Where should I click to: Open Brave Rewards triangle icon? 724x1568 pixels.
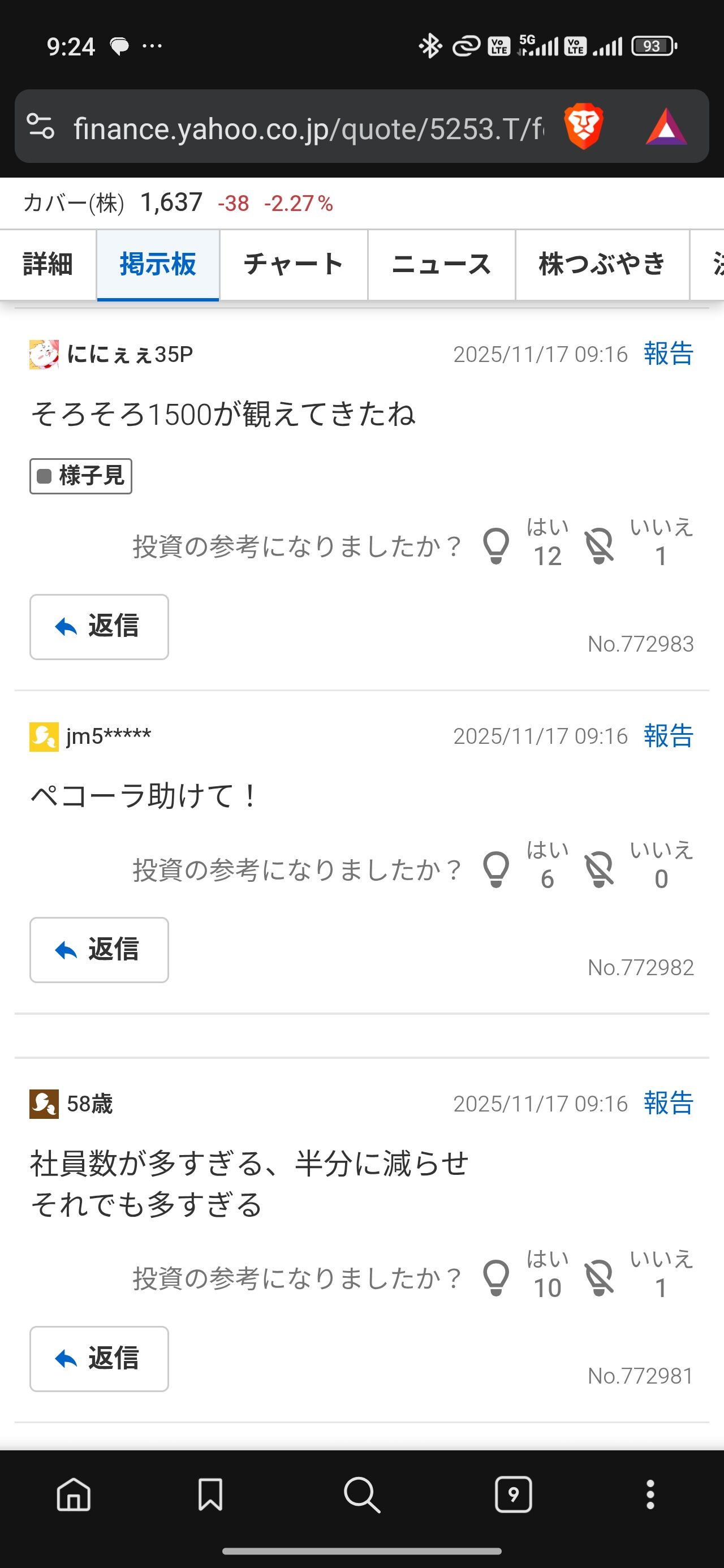coord(666,127)
